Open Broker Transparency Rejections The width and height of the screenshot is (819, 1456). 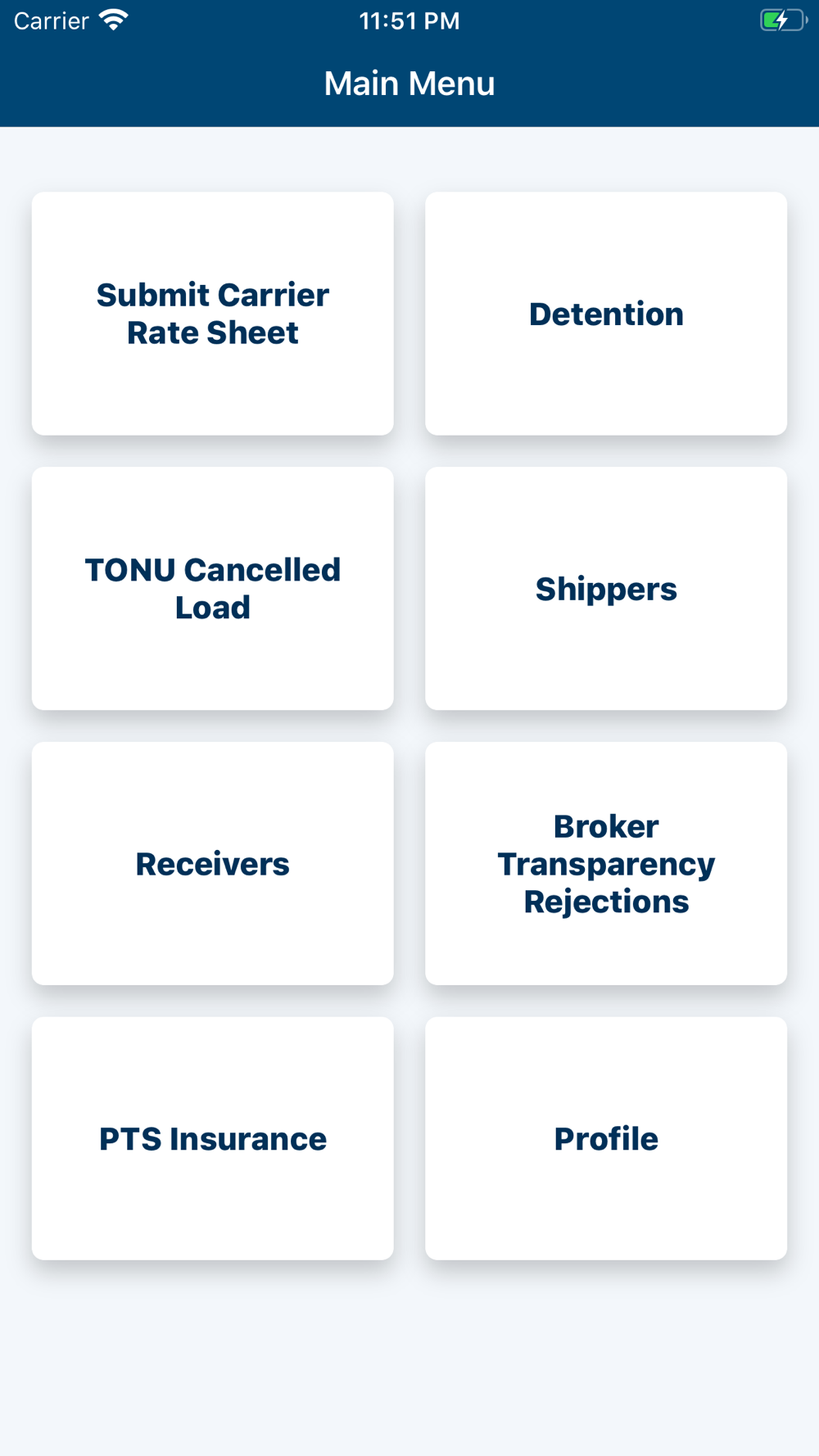[606, 864]
